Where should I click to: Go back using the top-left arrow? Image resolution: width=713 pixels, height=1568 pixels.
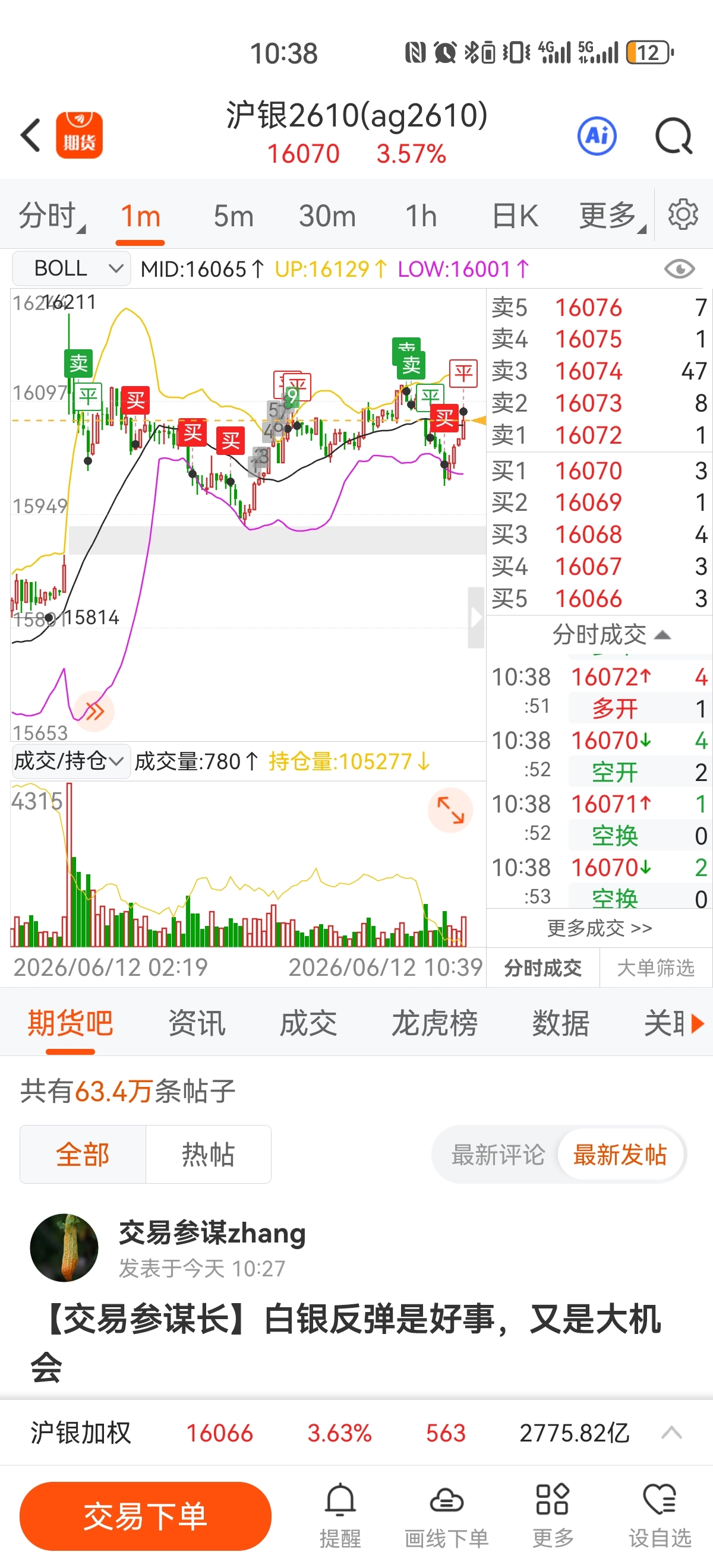[x=30, y=134]
